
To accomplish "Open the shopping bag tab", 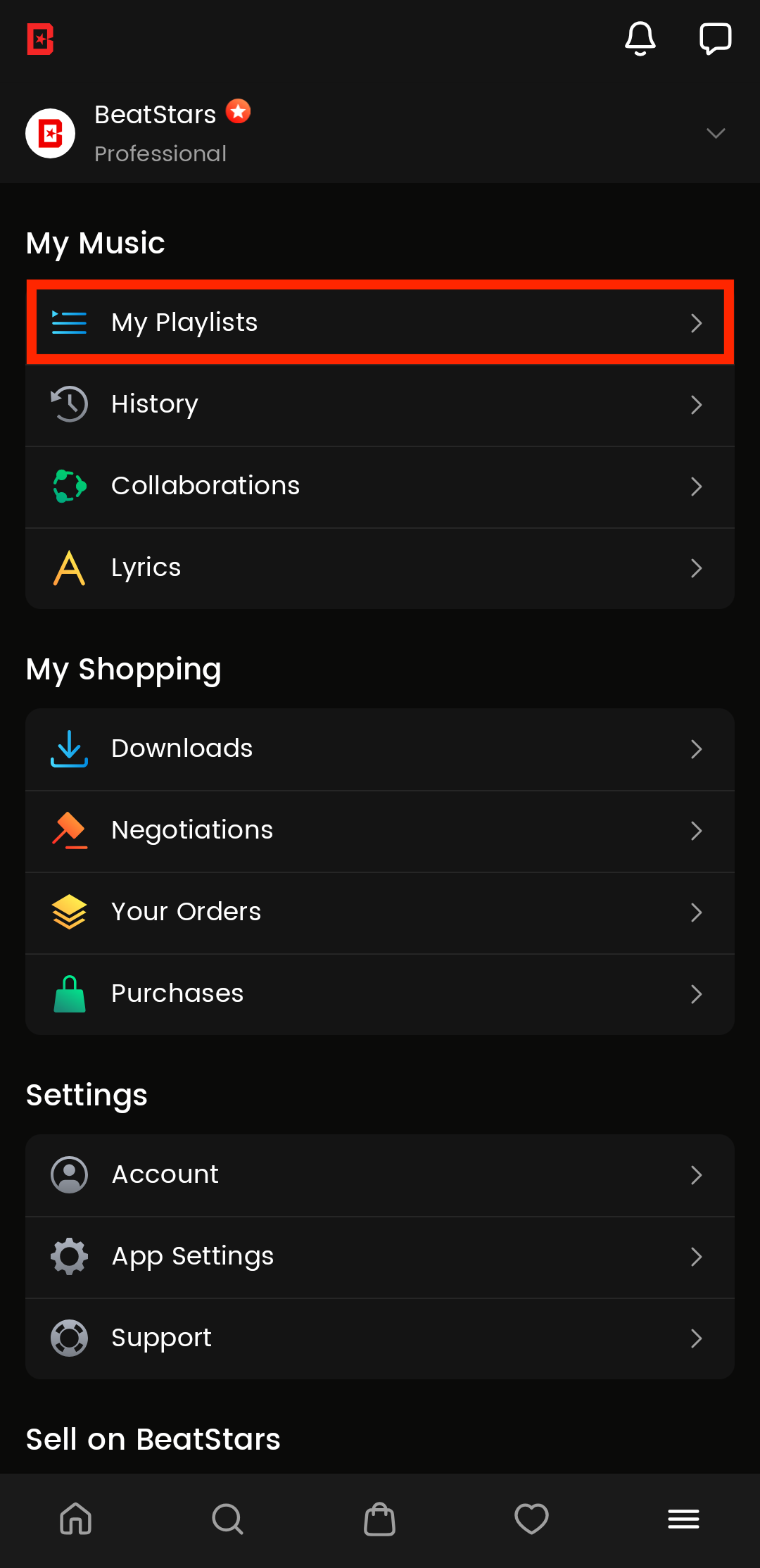I will point(380,1519).
